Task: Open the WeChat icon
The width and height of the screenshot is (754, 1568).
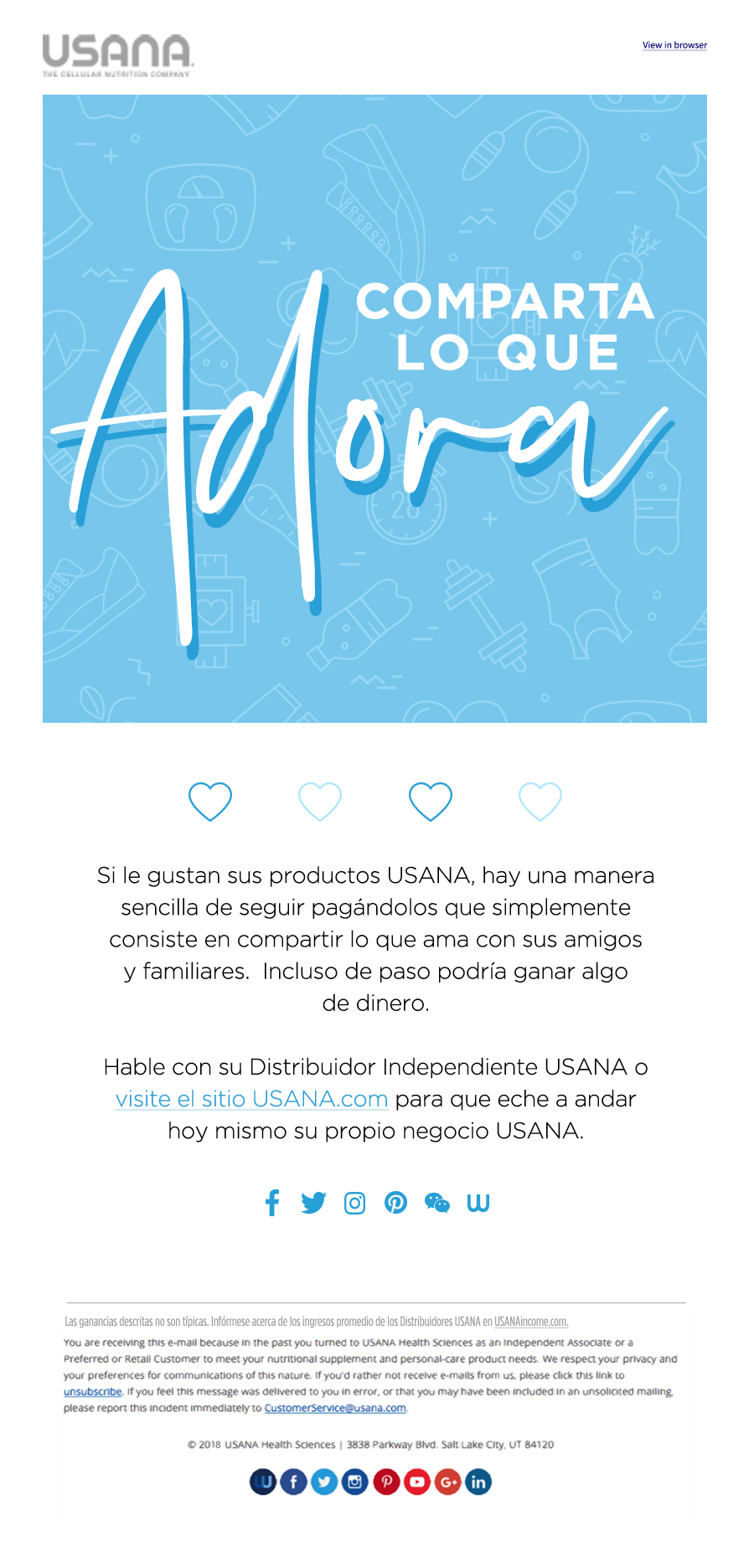Action: click(x=437, y=1203)
